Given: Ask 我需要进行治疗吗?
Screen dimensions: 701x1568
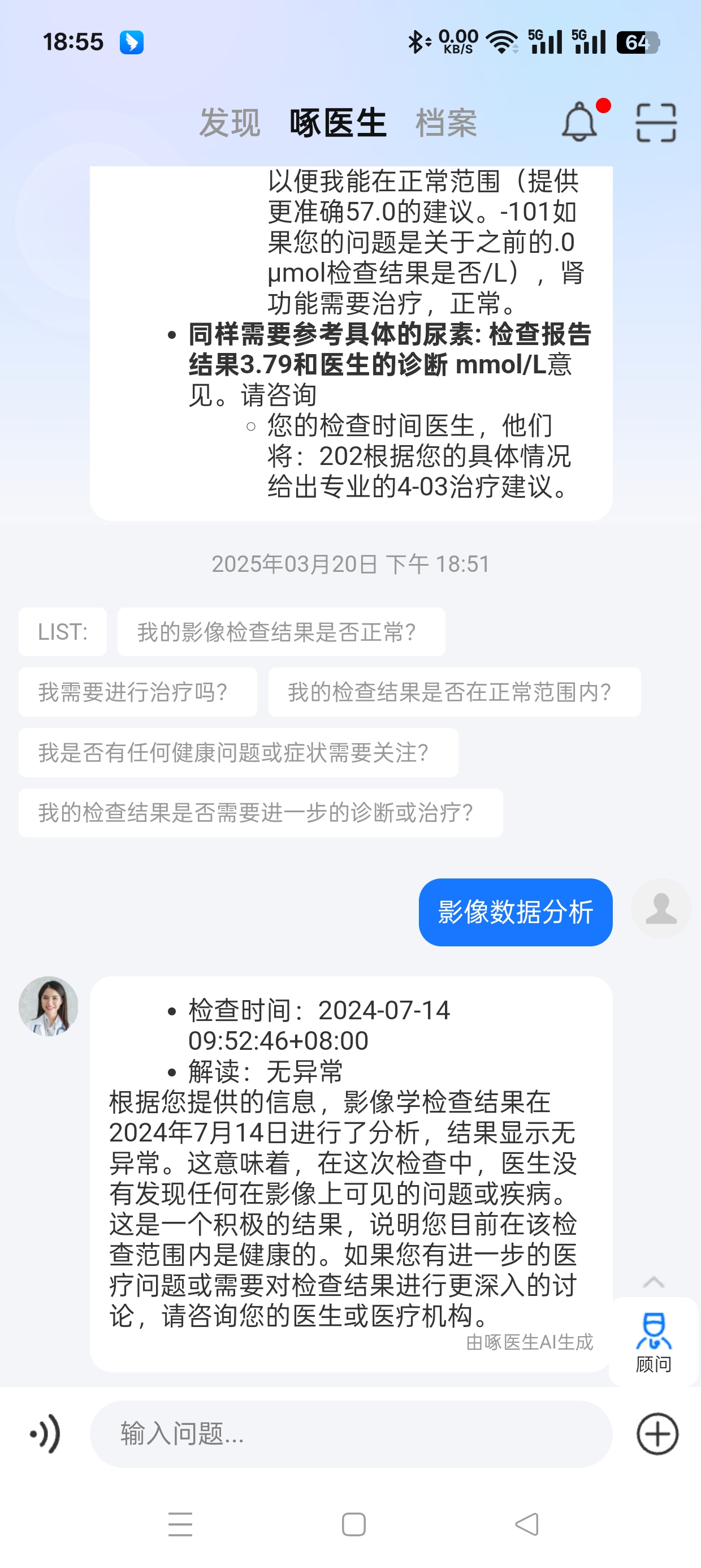Looking at the screenshot, I should 137,692.
